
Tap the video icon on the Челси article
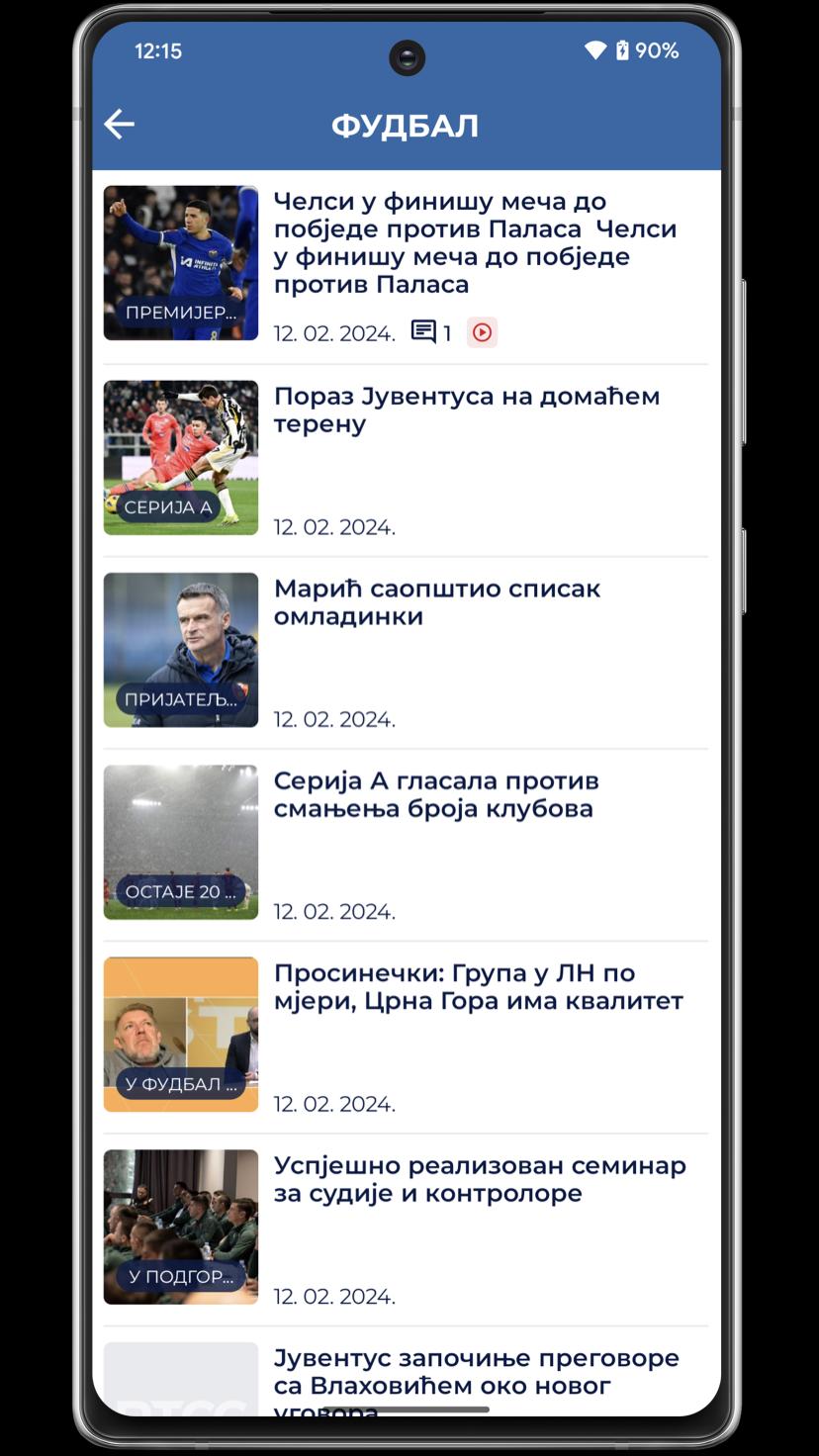pyautogui.click(x=482, y=332)
